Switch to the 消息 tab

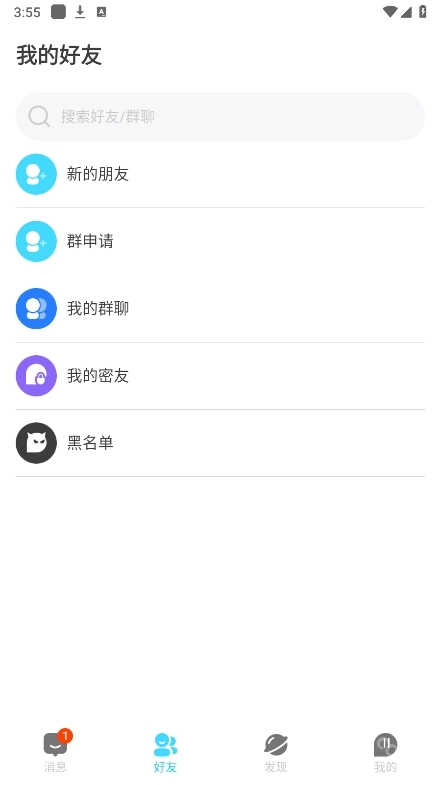(x=55, y=751)
